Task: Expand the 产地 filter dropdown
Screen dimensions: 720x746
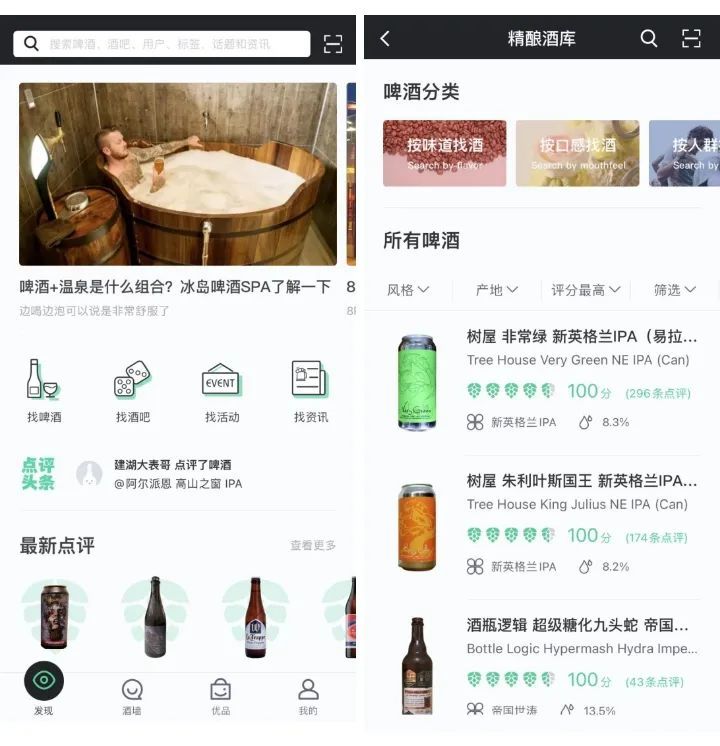Action: pos(497,290)
